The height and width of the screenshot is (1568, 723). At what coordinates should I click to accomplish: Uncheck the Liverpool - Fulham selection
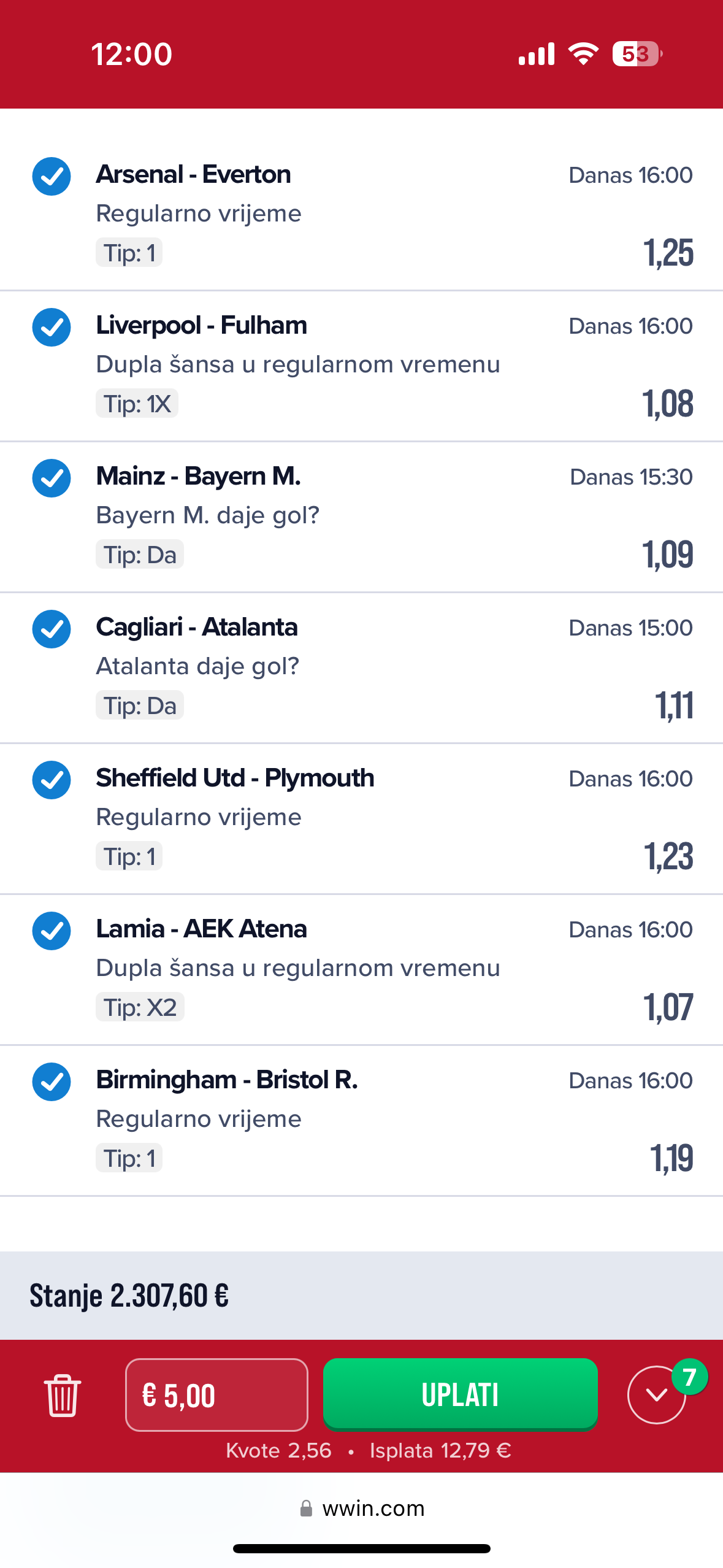(52, 327)
